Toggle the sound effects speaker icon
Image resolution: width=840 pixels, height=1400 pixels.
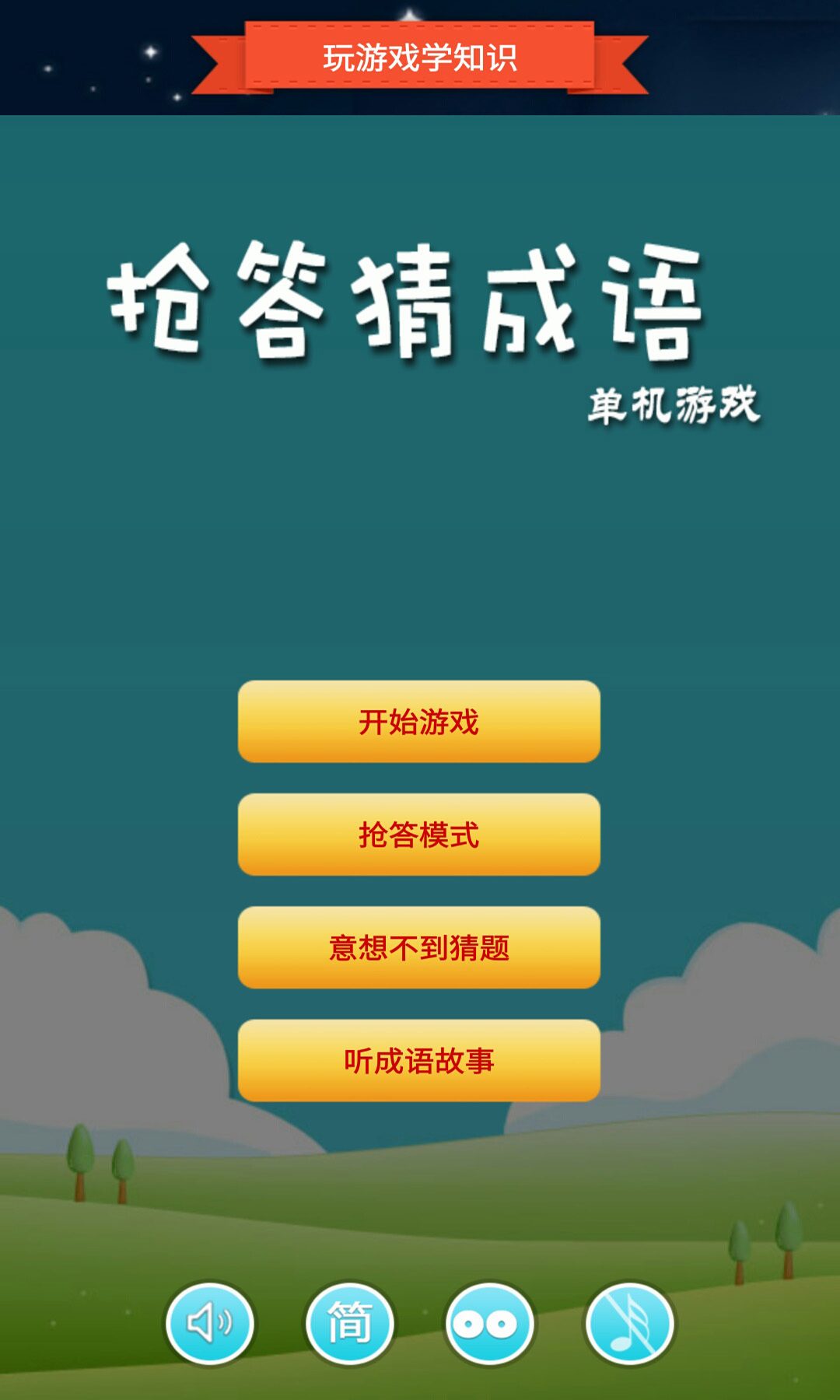209,1323
